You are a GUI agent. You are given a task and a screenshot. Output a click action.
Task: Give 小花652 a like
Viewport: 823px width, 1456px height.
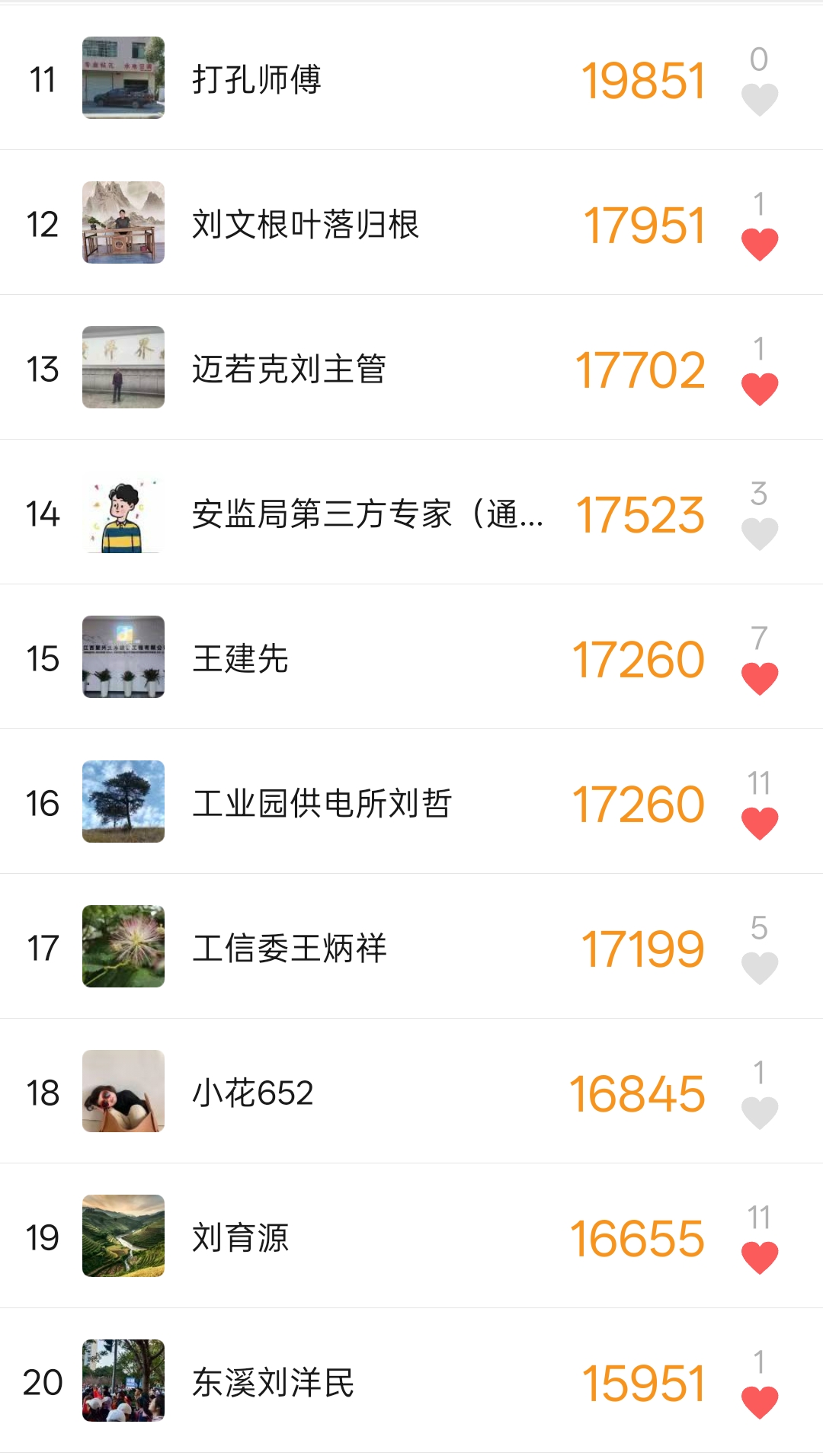(760, 1113)
